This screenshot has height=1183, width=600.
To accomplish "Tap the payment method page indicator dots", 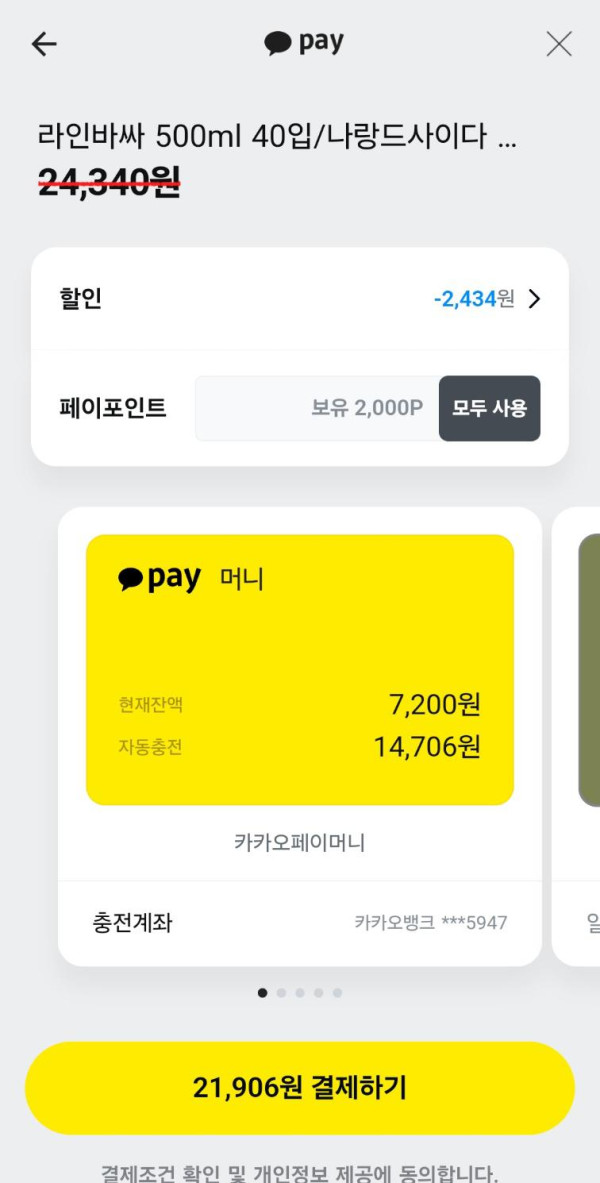I will pyautogui.click(x=300, y=993).
